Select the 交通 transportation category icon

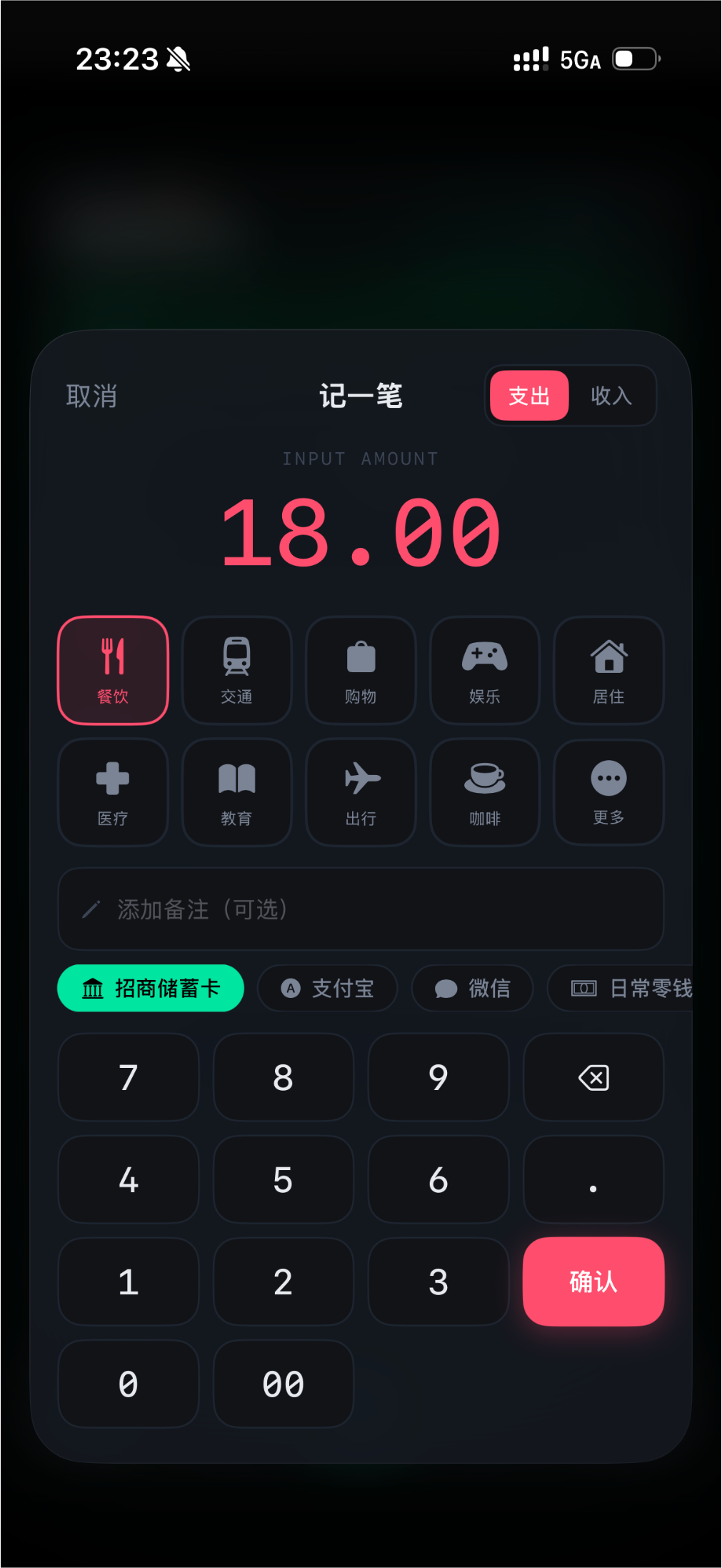[236, 670]
